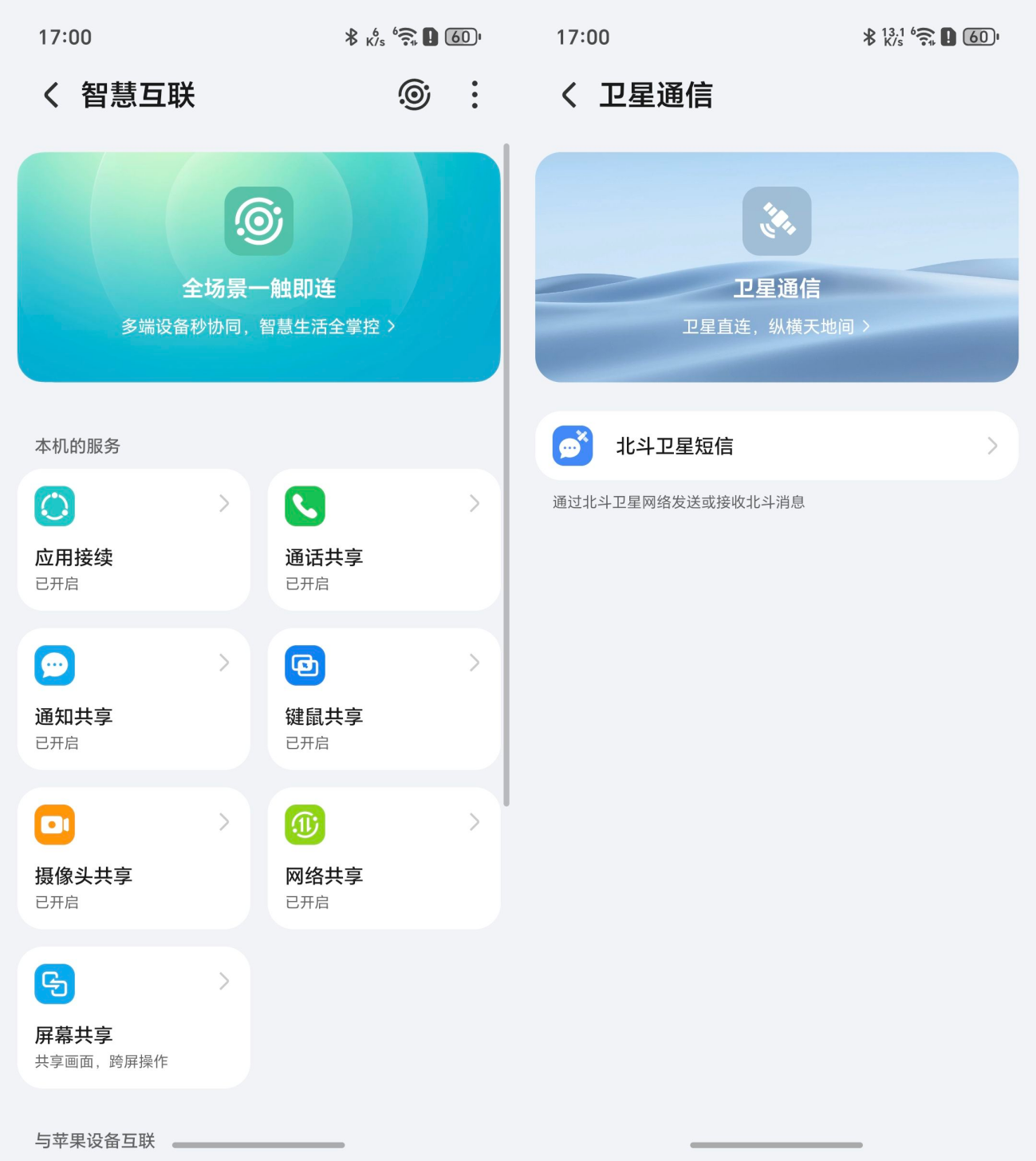1036x1161 pixels.
Task: Open the smart connect radar icon
Action: pos(414,95)
